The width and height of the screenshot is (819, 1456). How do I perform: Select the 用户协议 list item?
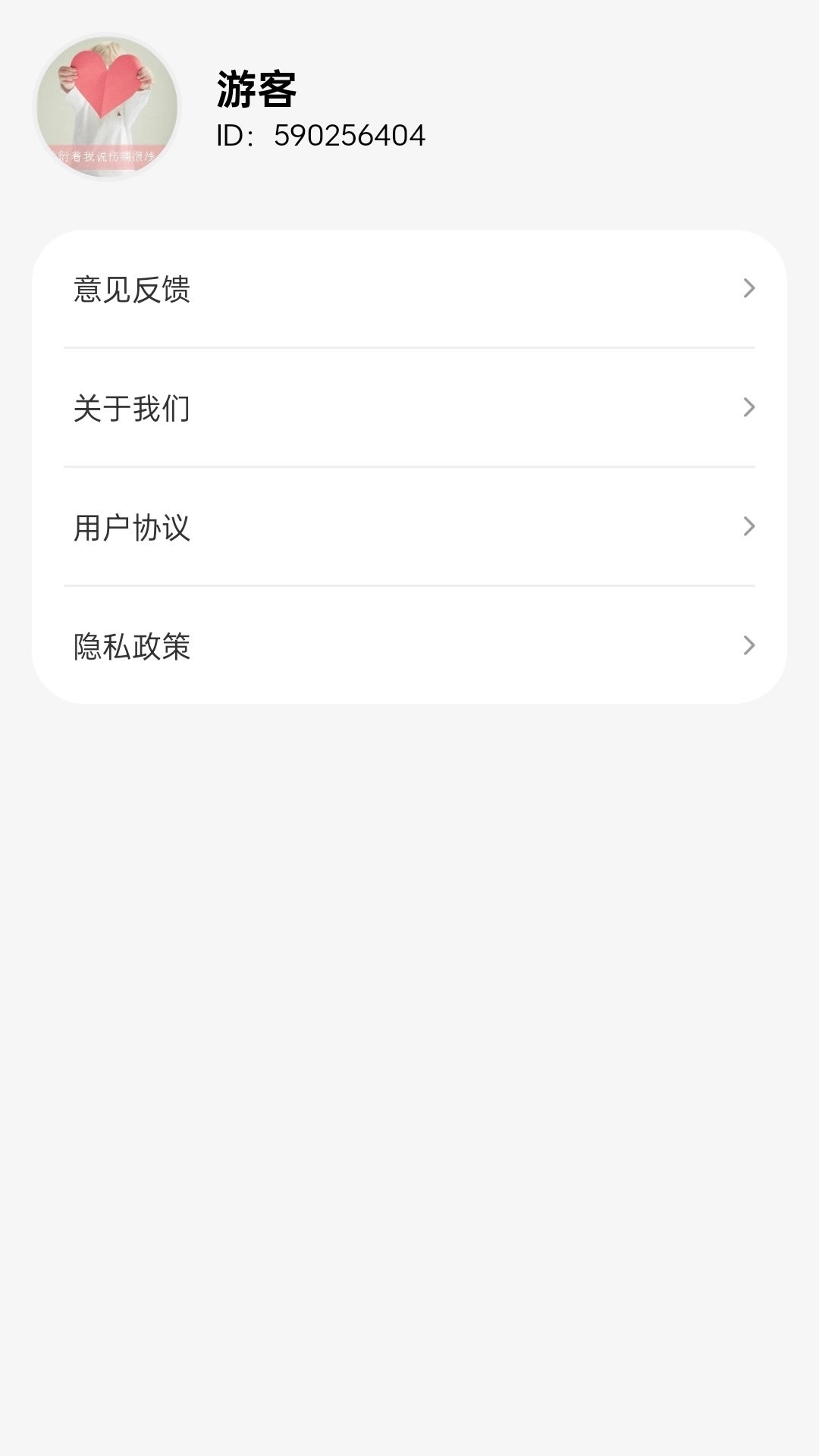pyautogui.click(x=133, y=527)
